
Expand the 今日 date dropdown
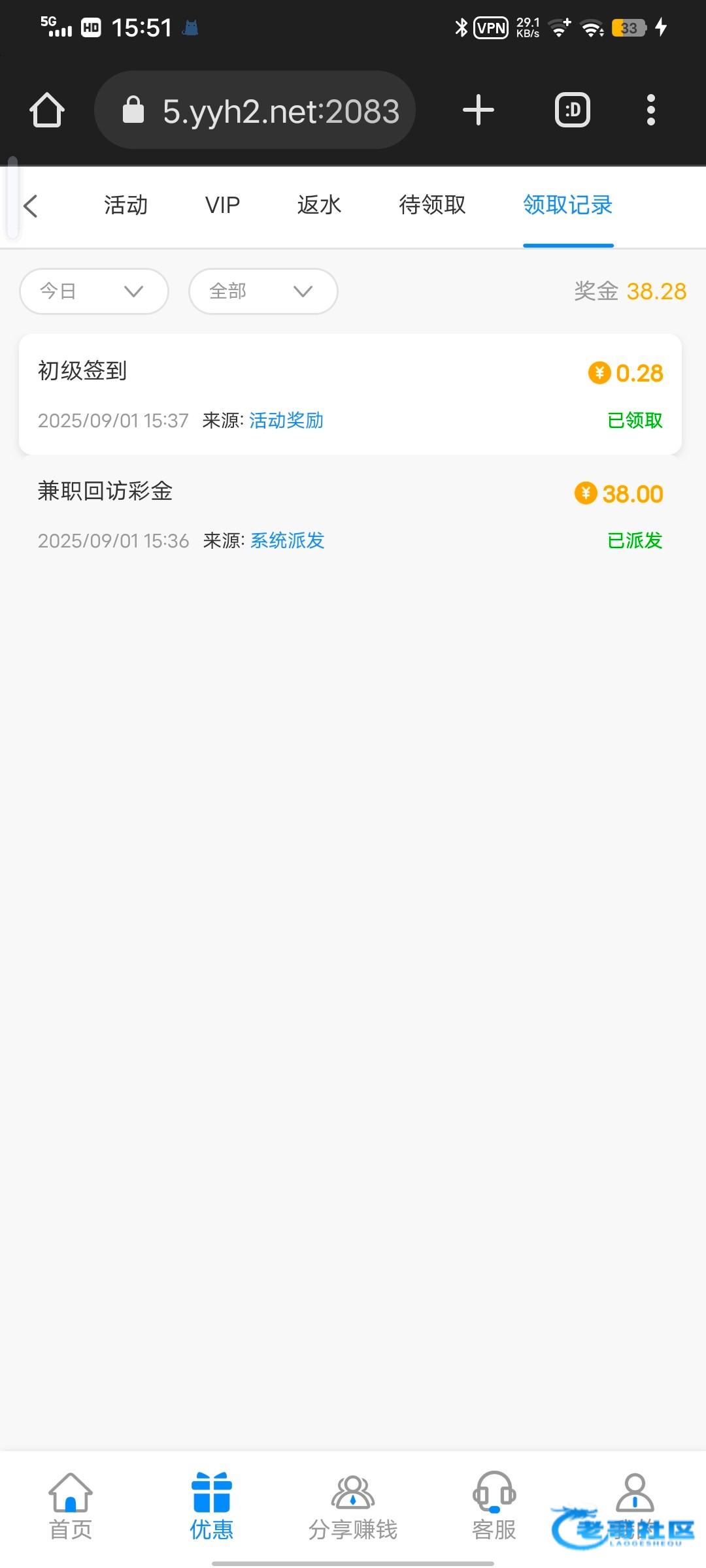pos(94,291)
